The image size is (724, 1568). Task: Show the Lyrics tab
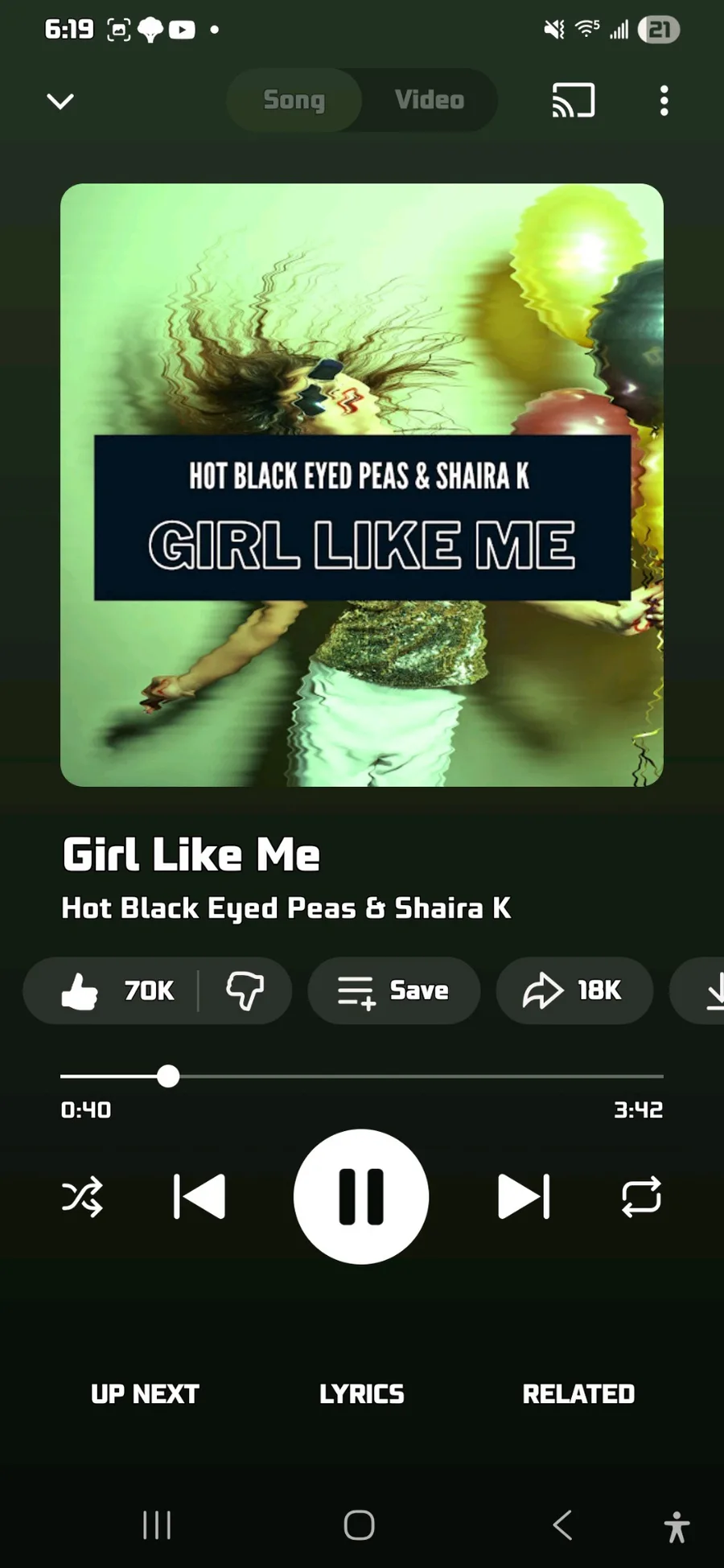tap(362, 1393)
